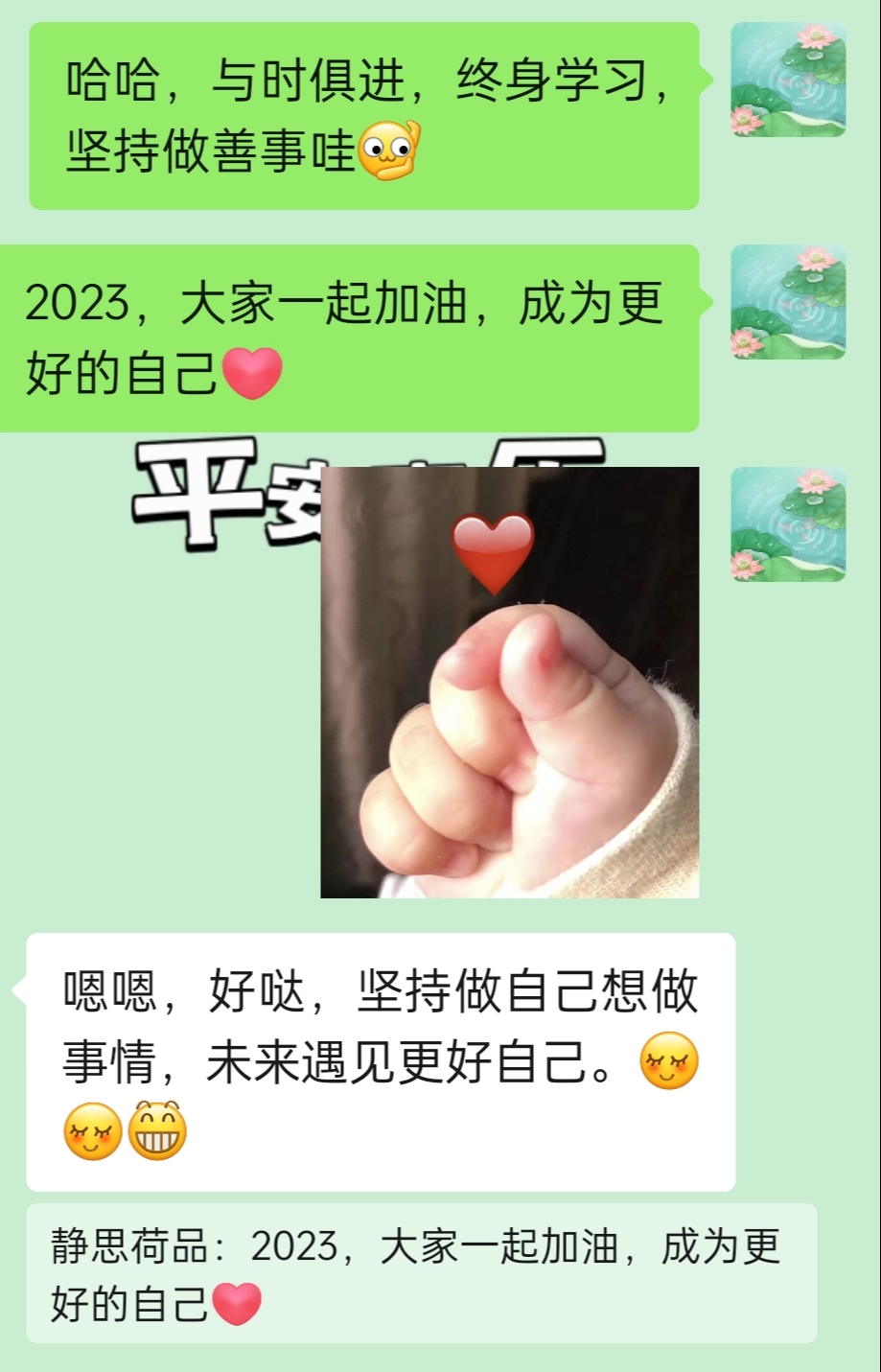Open avatar beside the green 2023，大家一起加油 bubble

[788, 302]
